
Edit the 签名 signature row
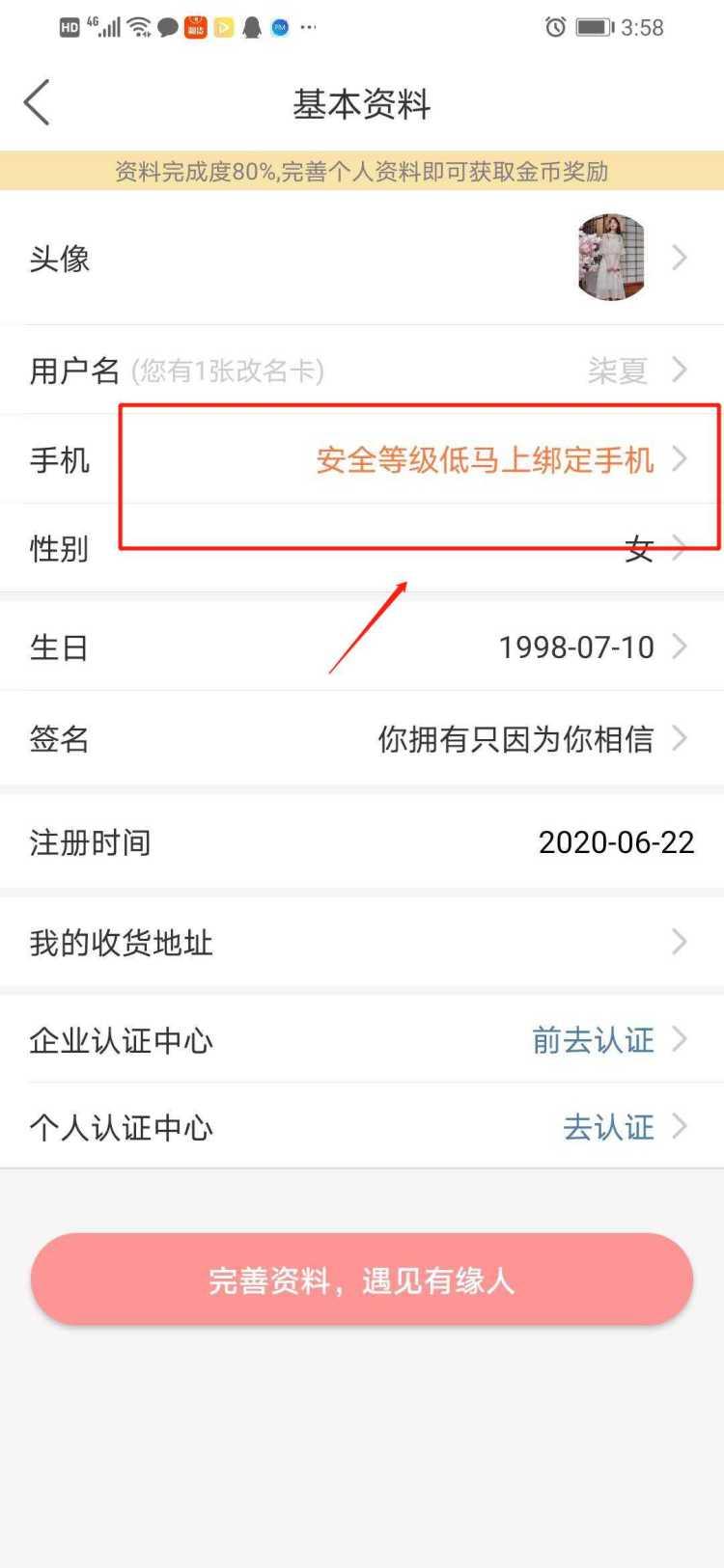point(362,739)
